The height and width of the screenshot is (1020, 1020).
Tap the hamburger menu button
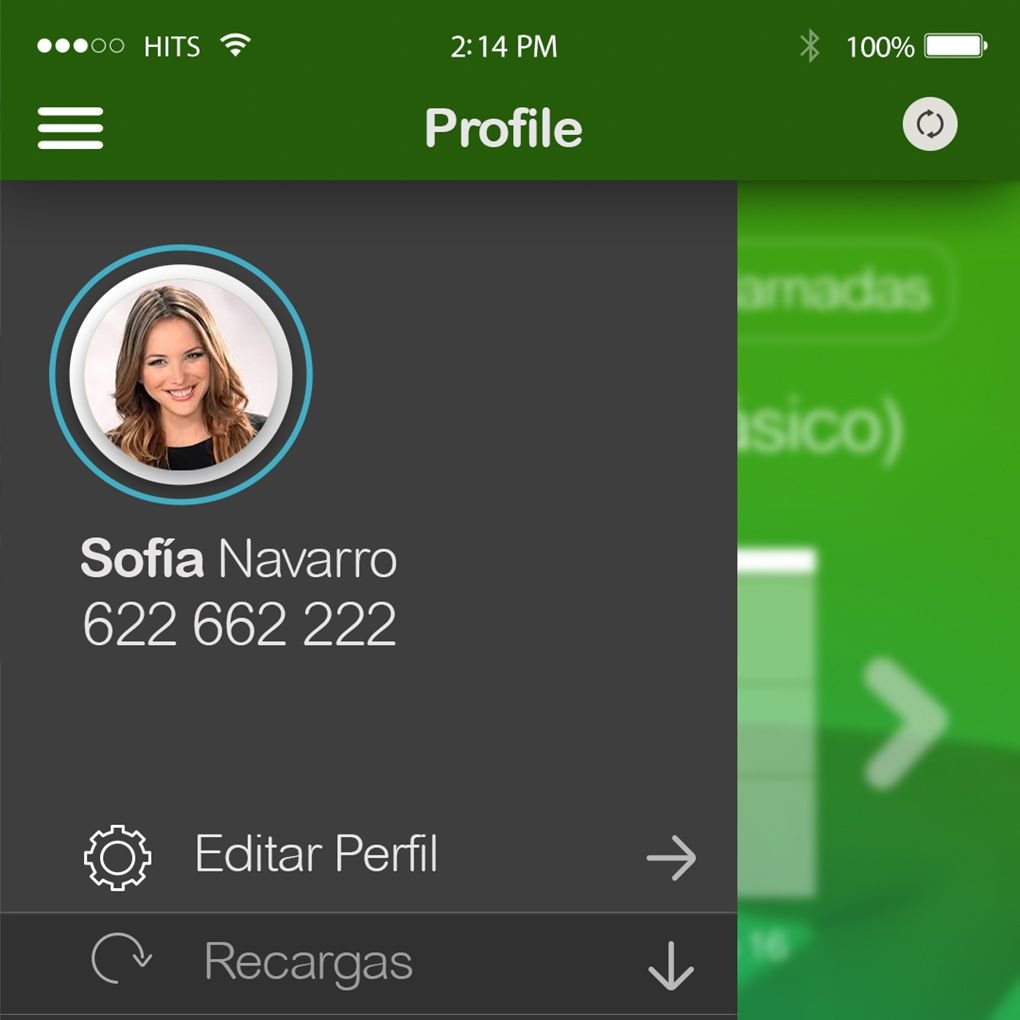pos(70,128)
